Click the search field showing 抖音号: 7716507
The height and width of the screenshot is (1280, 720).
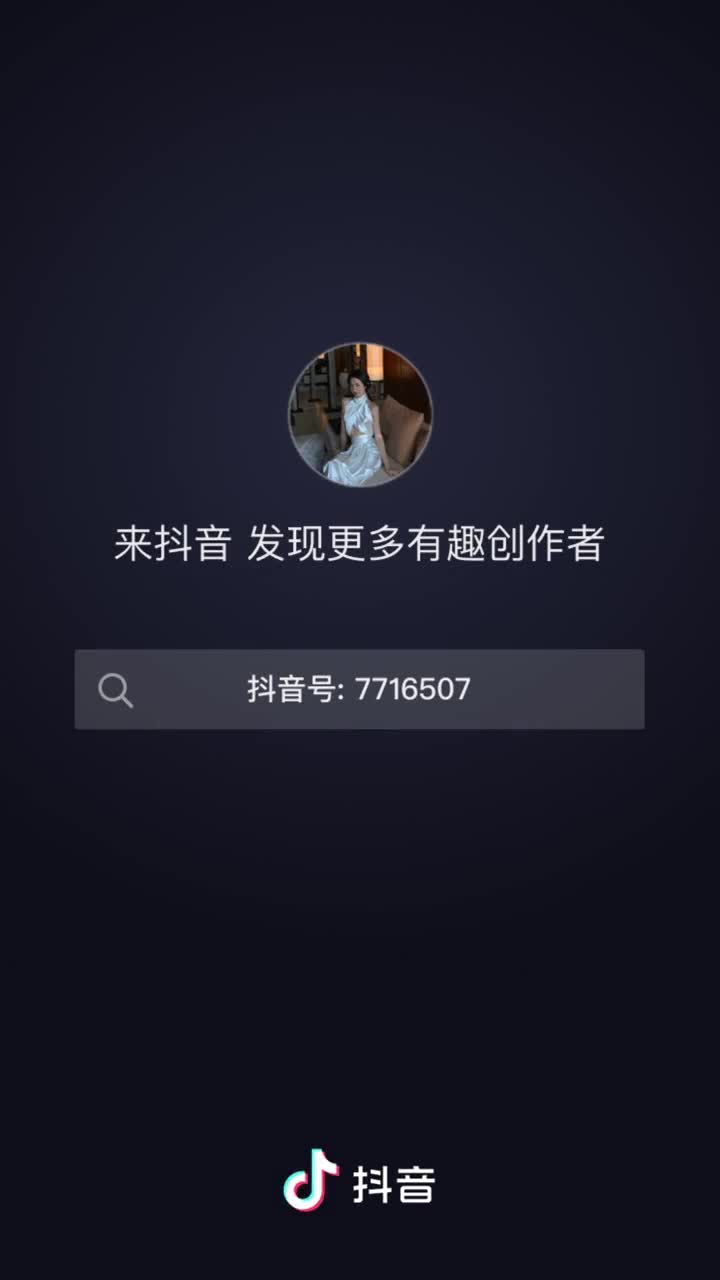tap(360, 688)
